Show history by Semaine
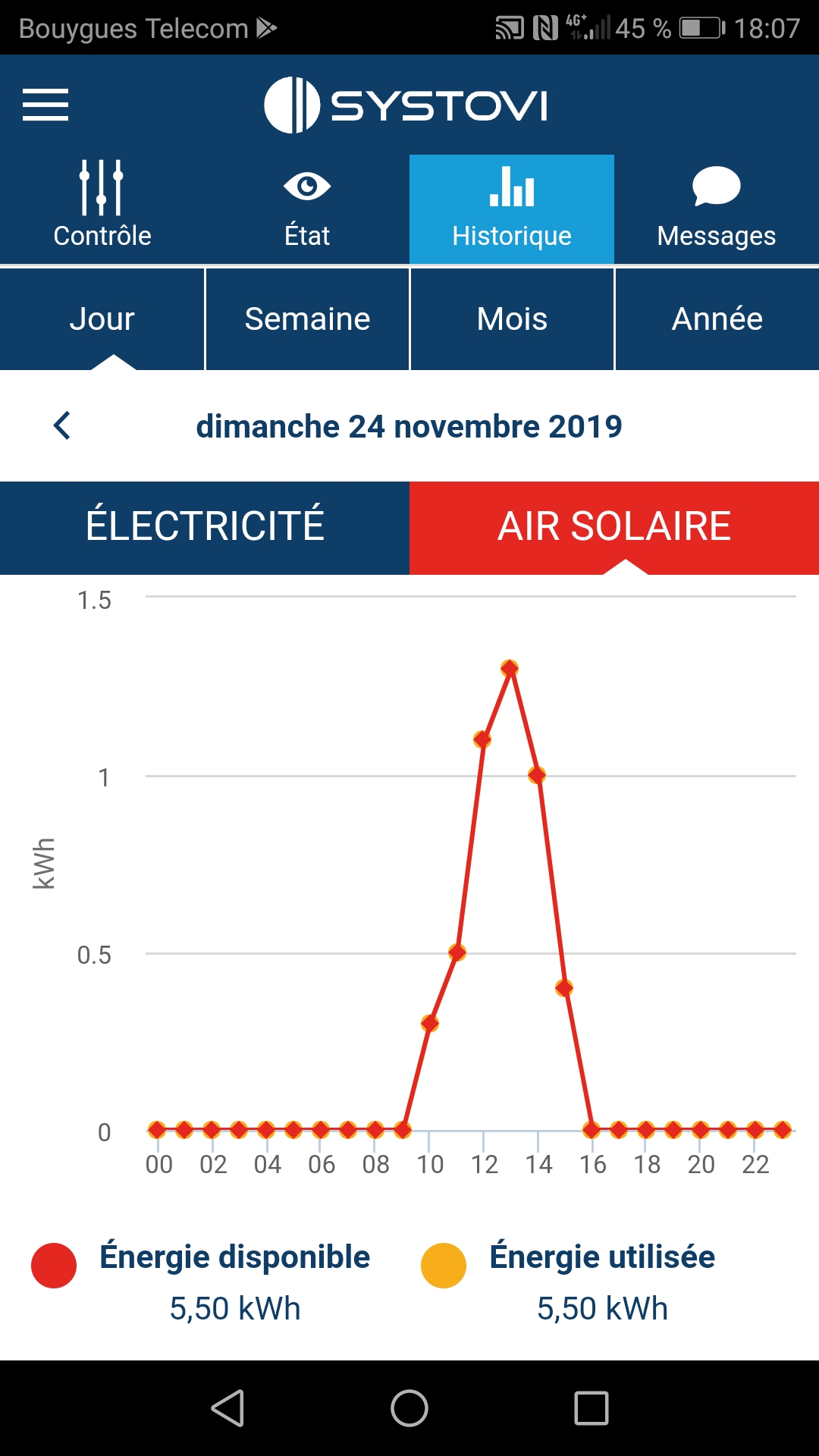The height and width of the screenshot is (1456, 819). (307, 319)
